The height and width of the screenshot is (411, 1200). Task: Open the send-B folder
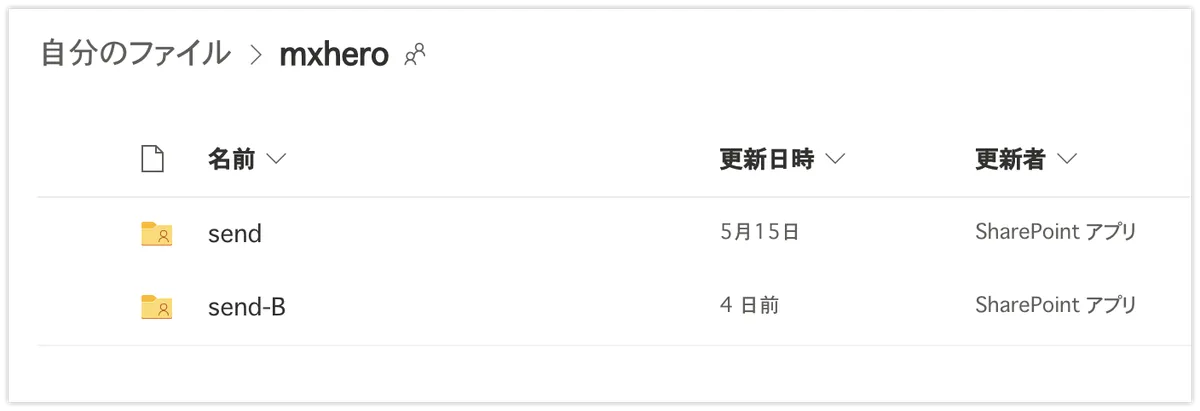point(246,307)
